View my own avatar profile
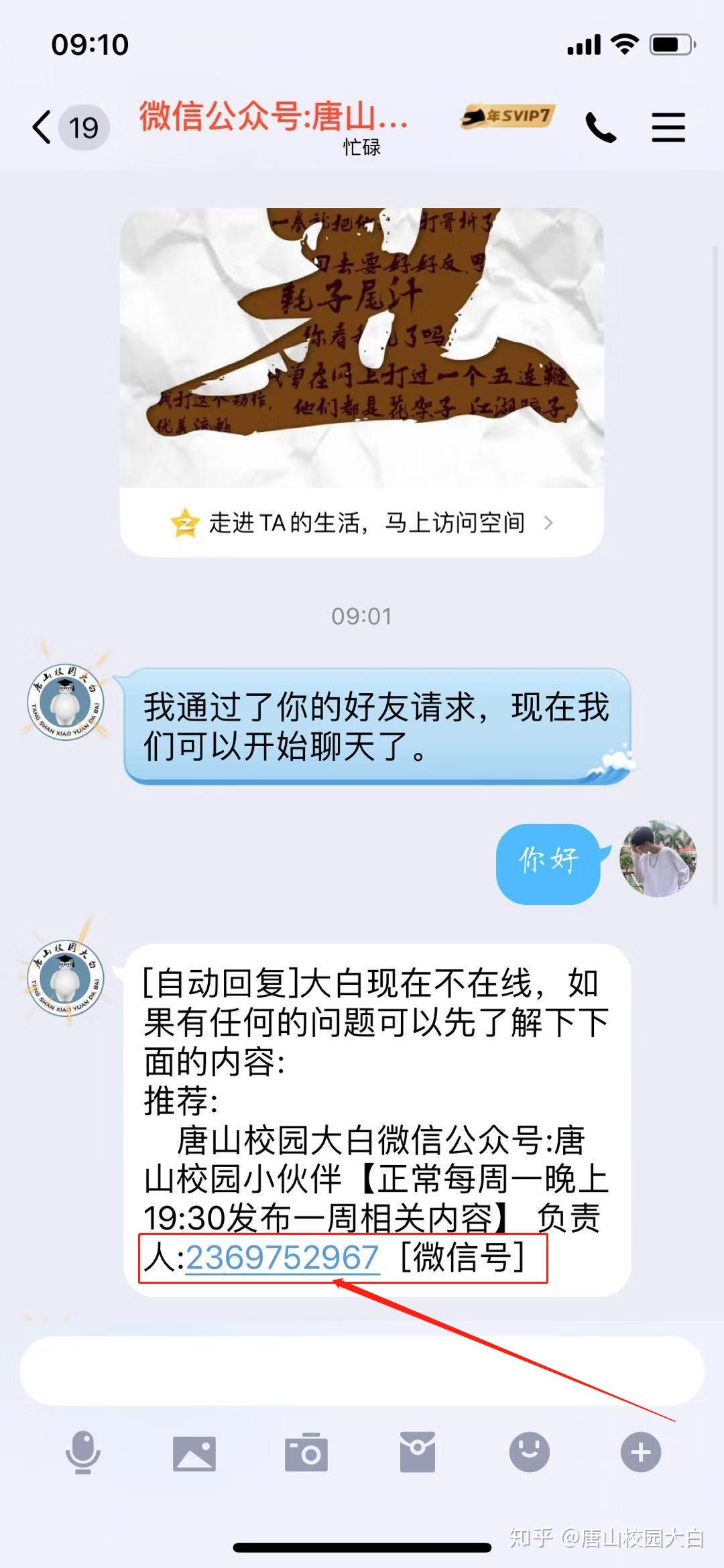The width and height of the screenshot is (724, 1568). pyautogui.click(x=658, y=858)
